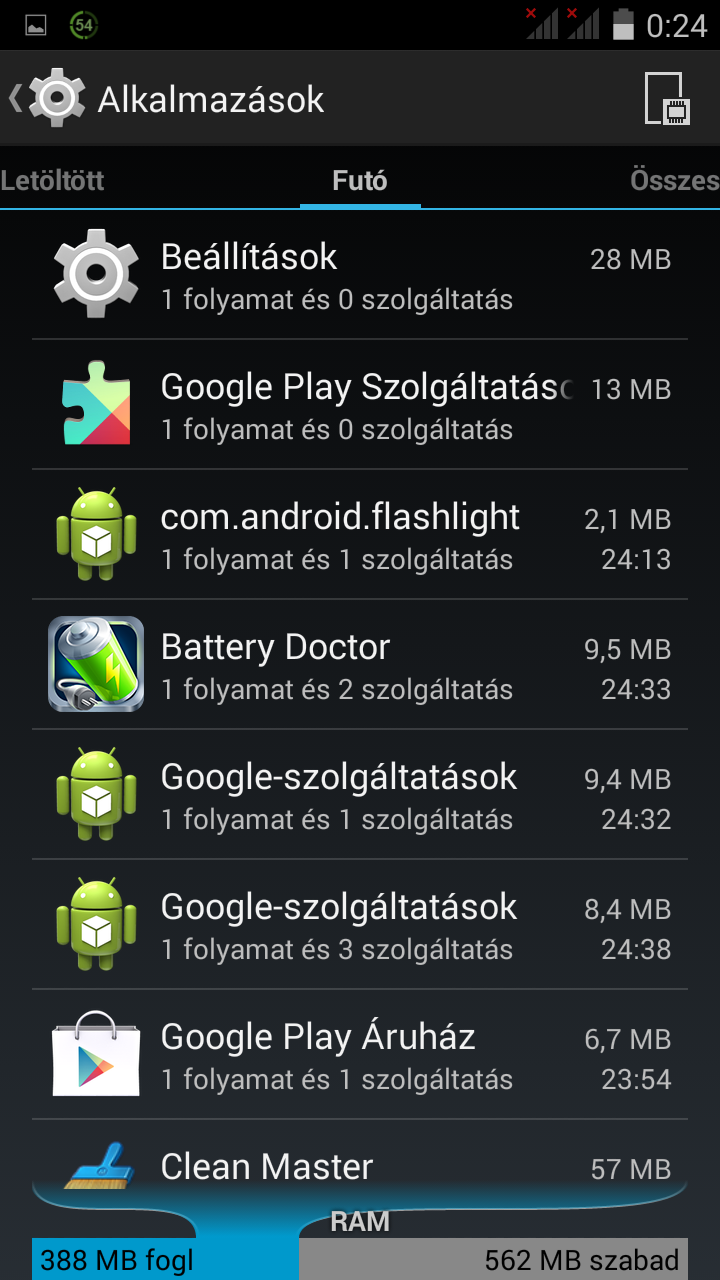Open the Battery Doctor entry

[x=360, y=665]
